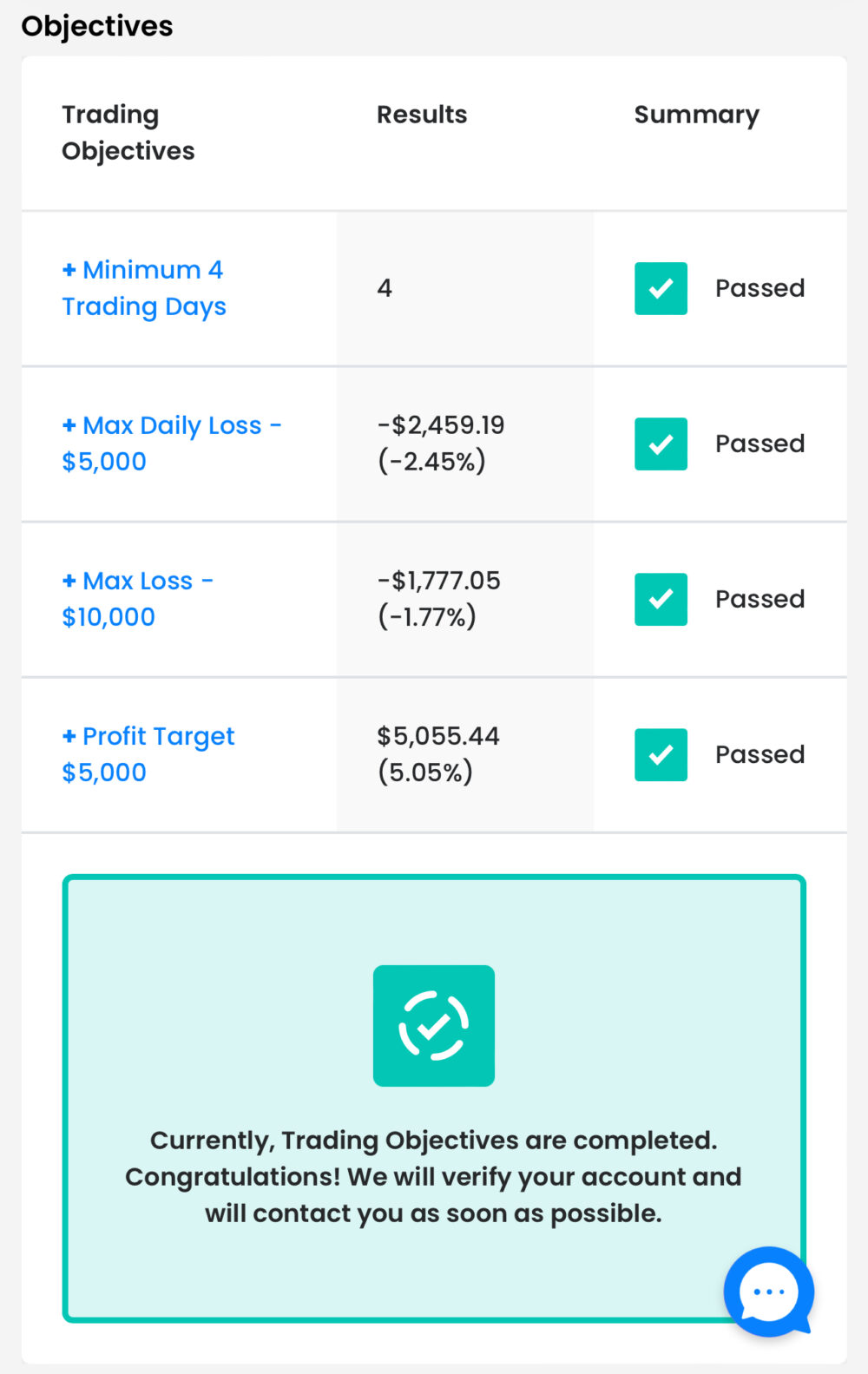Expand the Max Loss objective
The width and height of the screenshot is (868, 1374).
tap(69, 581)
